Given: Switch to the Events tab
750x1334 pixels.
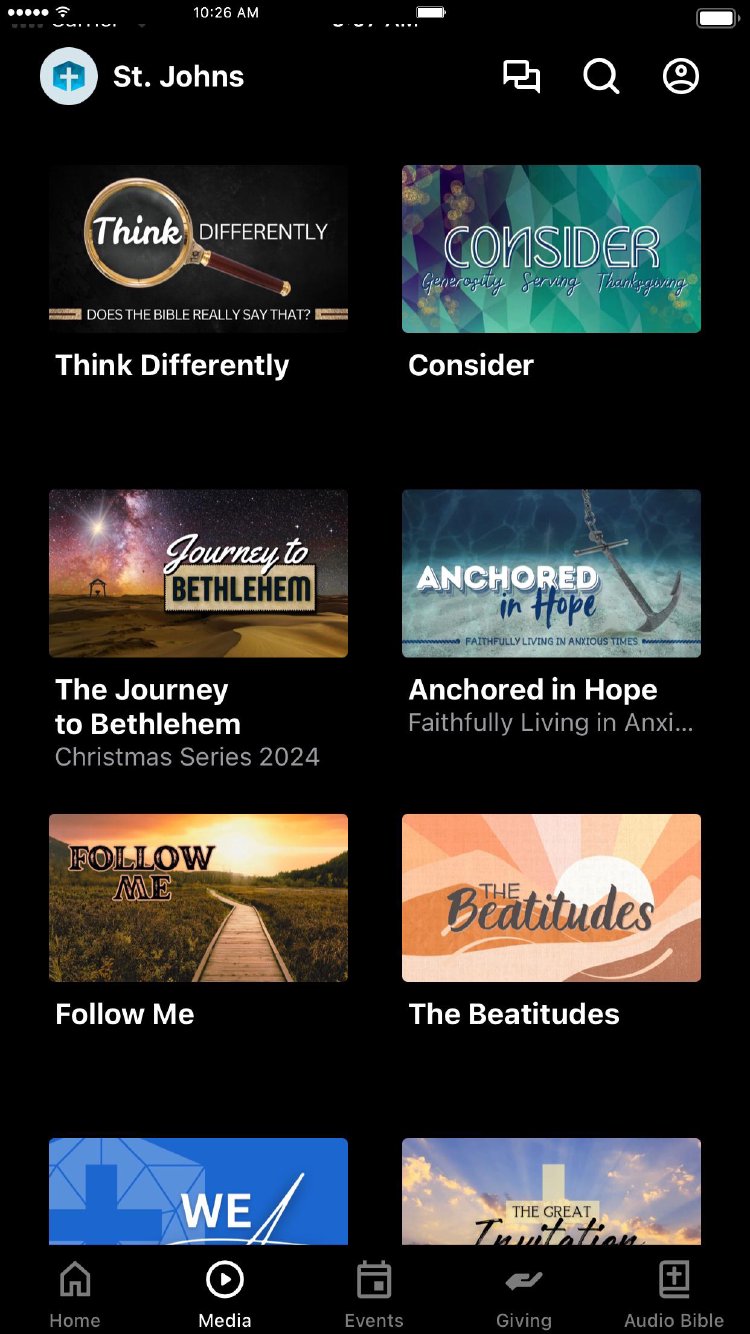Looking at the screenshot, I should [374, 1293].
